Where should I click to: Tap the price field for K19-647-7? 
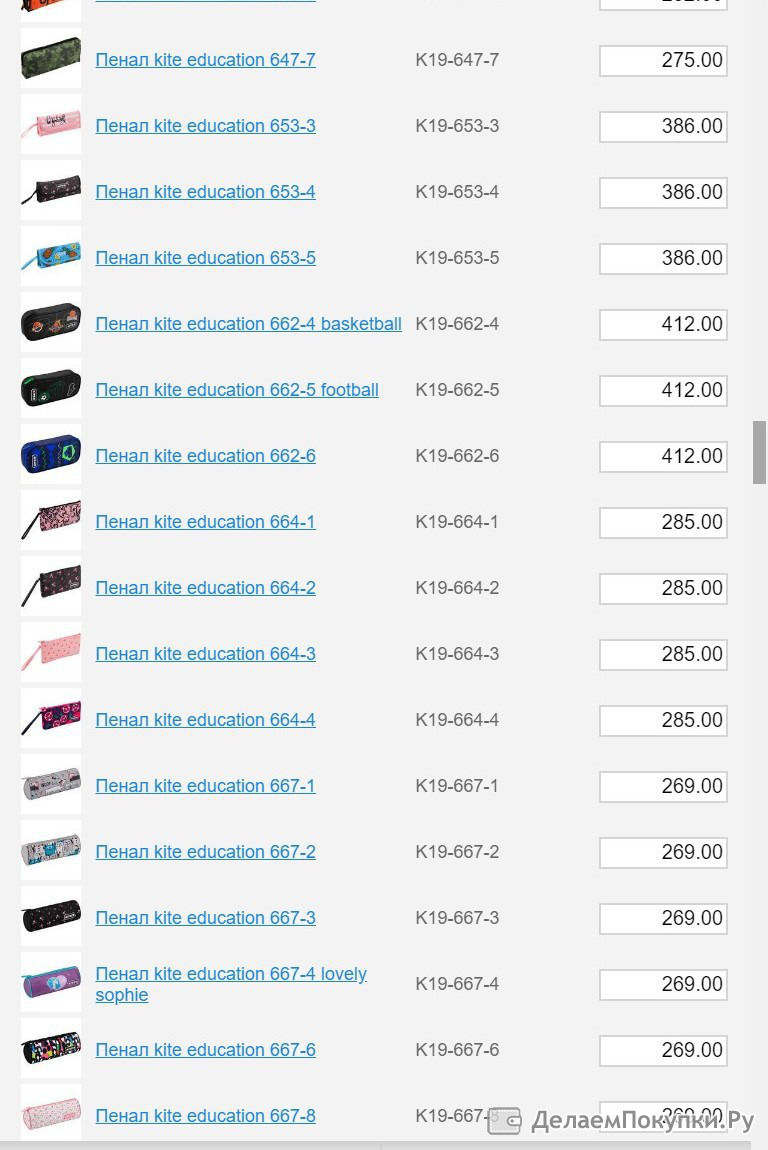[663, 60]
